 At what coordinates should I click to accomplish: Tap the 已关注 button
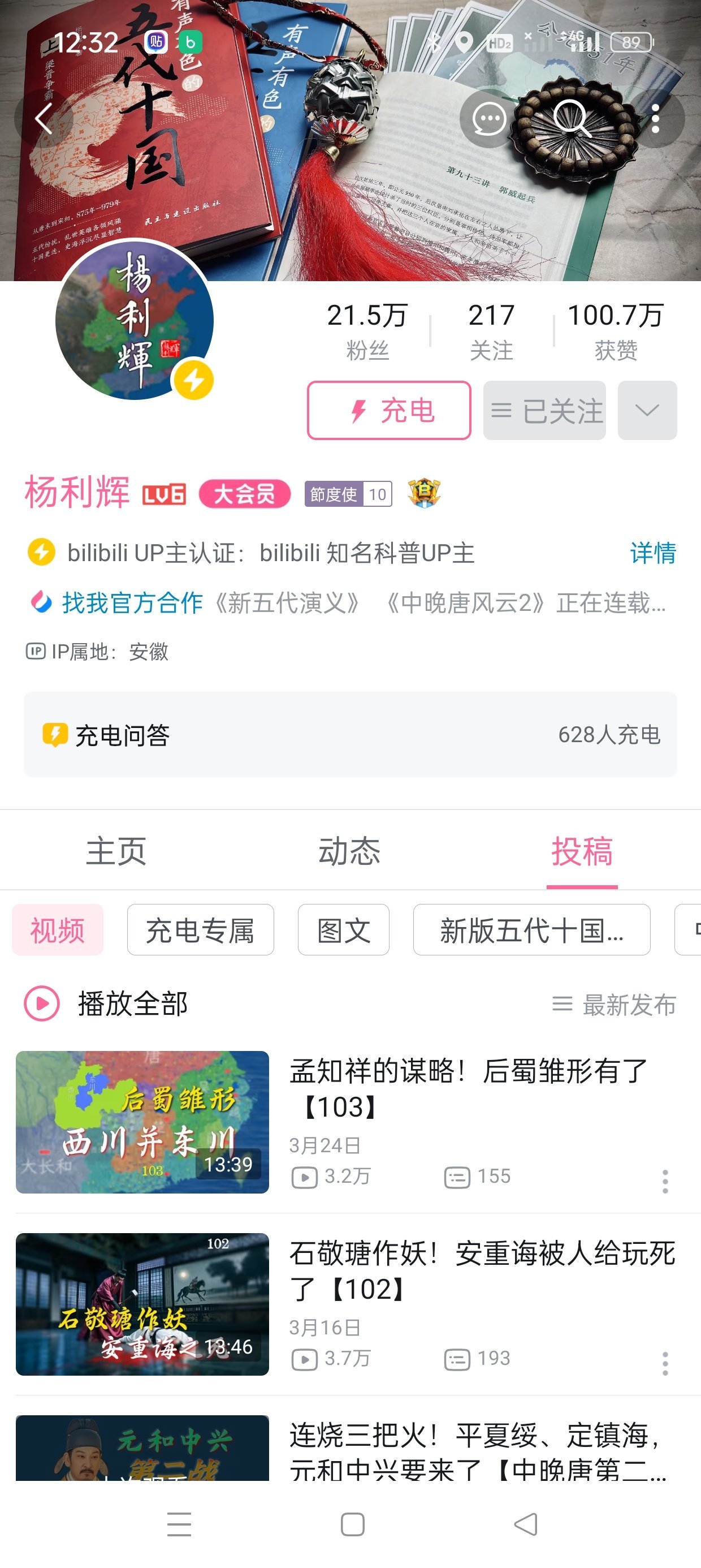(544, 410)
